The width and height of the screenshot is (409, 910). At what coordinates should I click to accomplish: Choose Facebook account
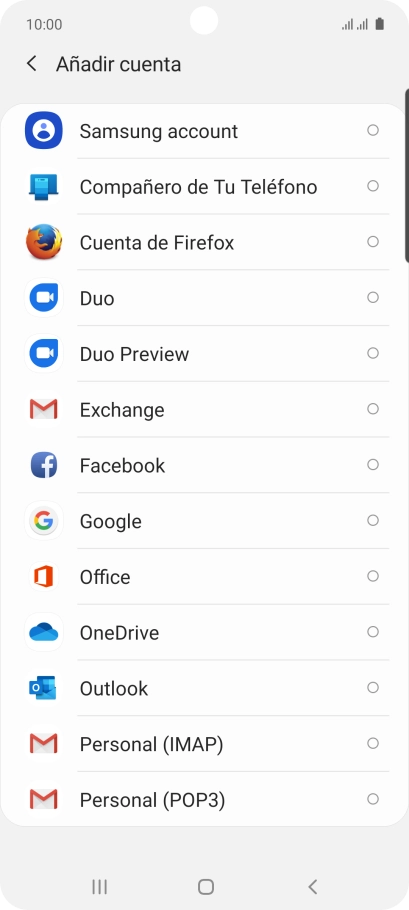coord(204,465)
